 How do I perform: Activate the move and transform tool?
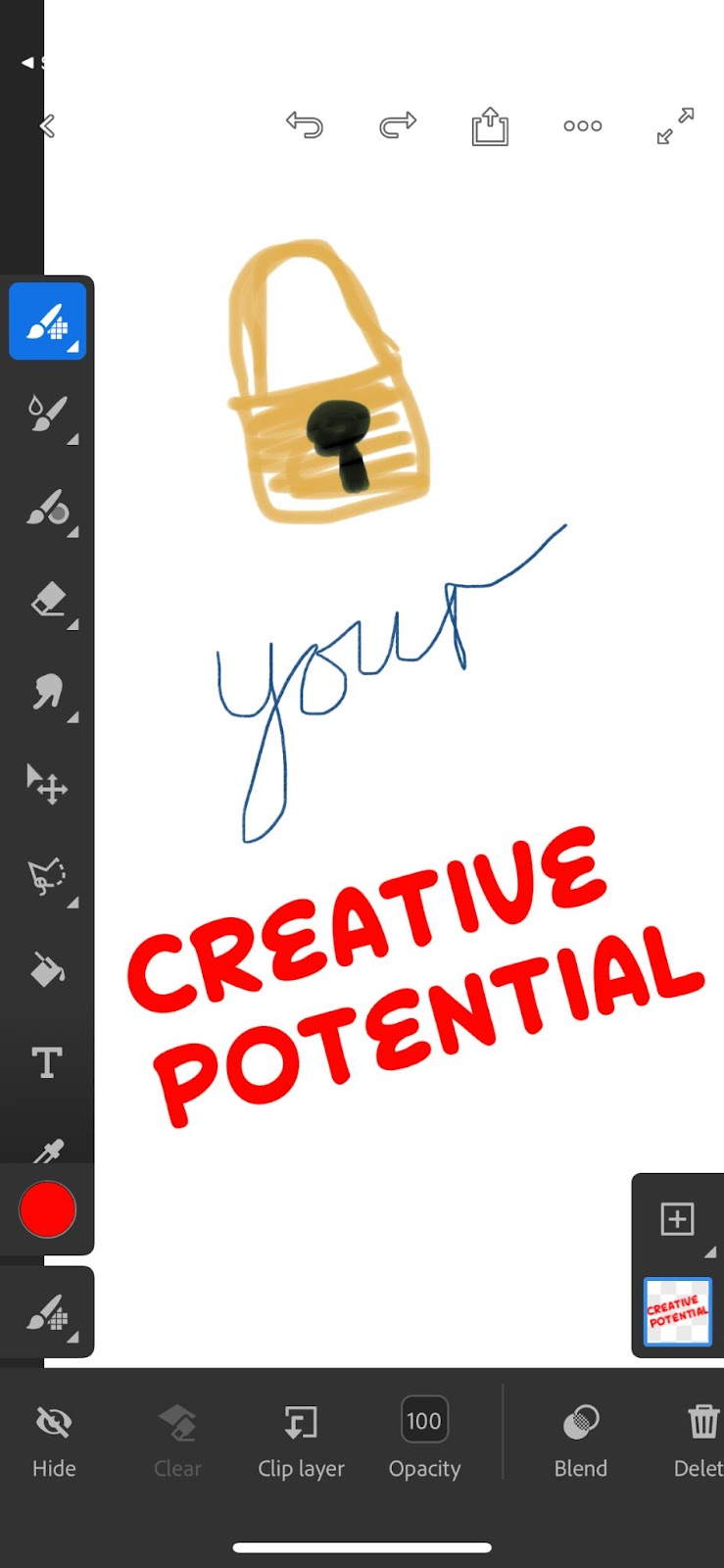[x=47, y=785]
